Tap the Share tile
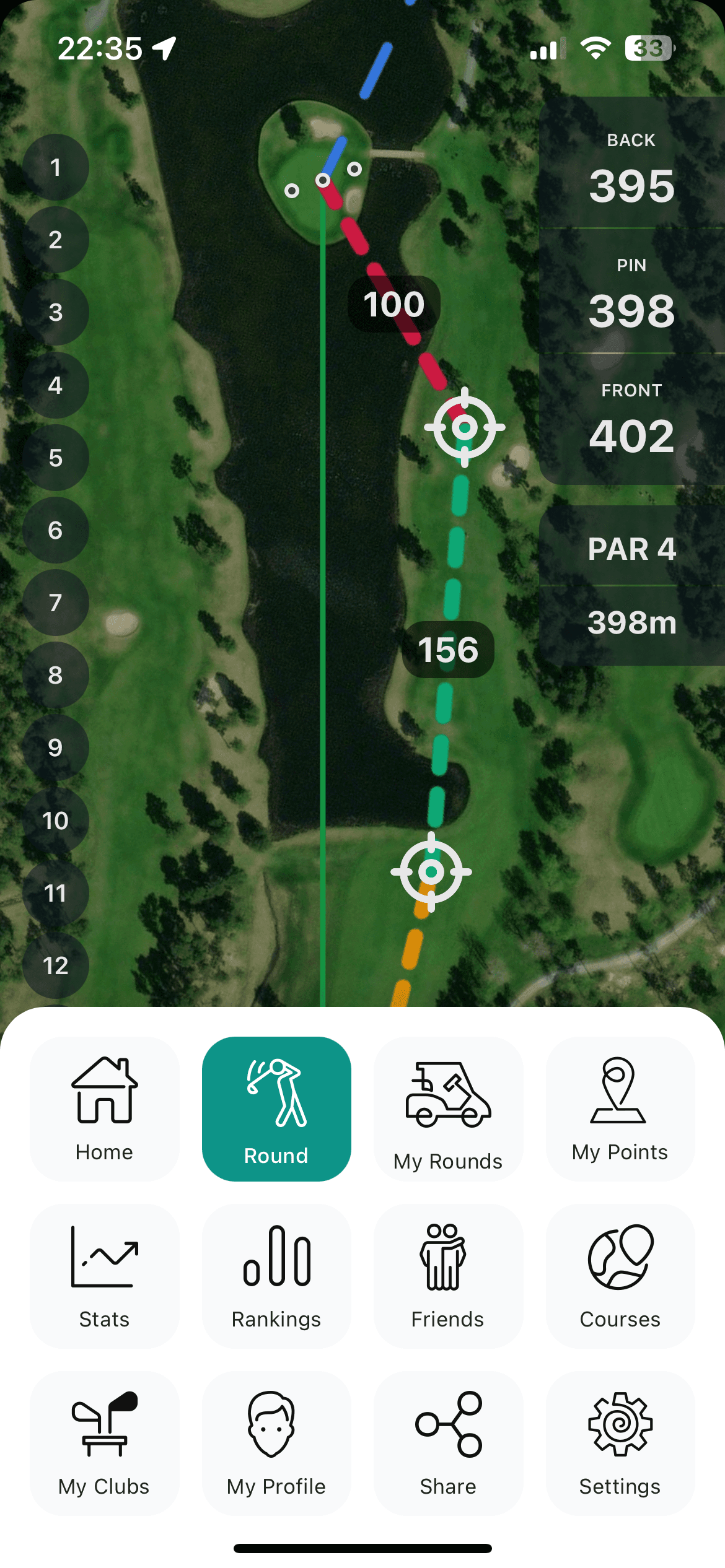The width and height of the screenshot is (725, 1568). [448, 1443]
